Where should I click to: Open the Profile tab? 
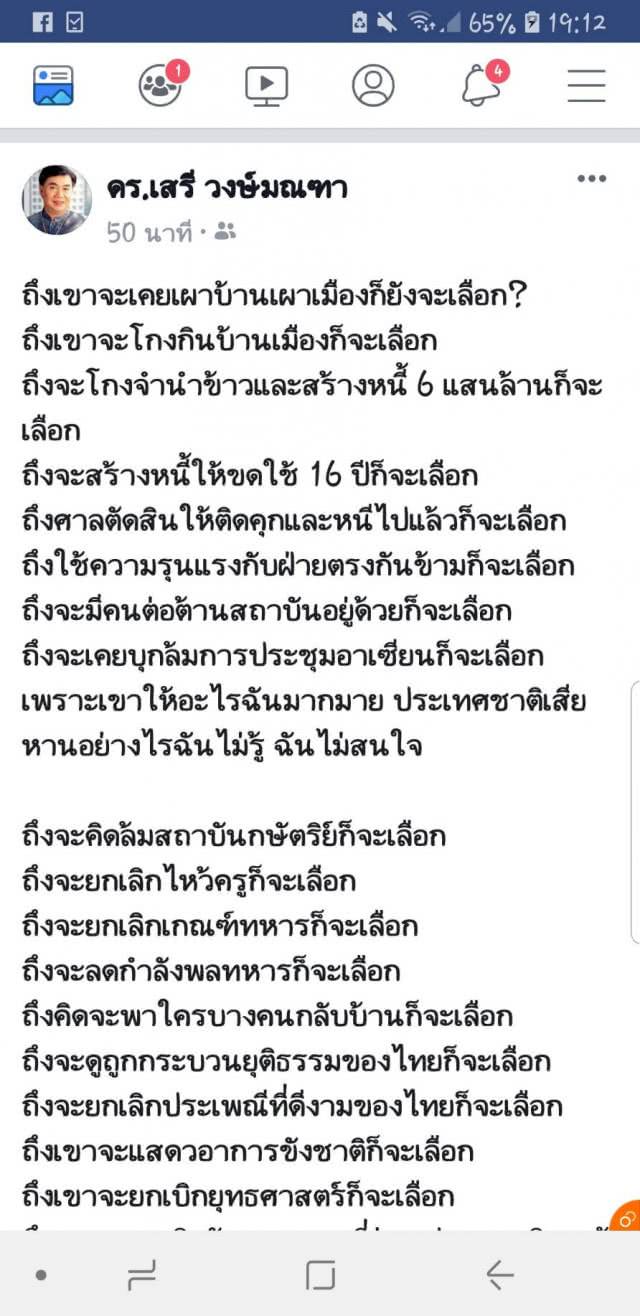point(373,86)
